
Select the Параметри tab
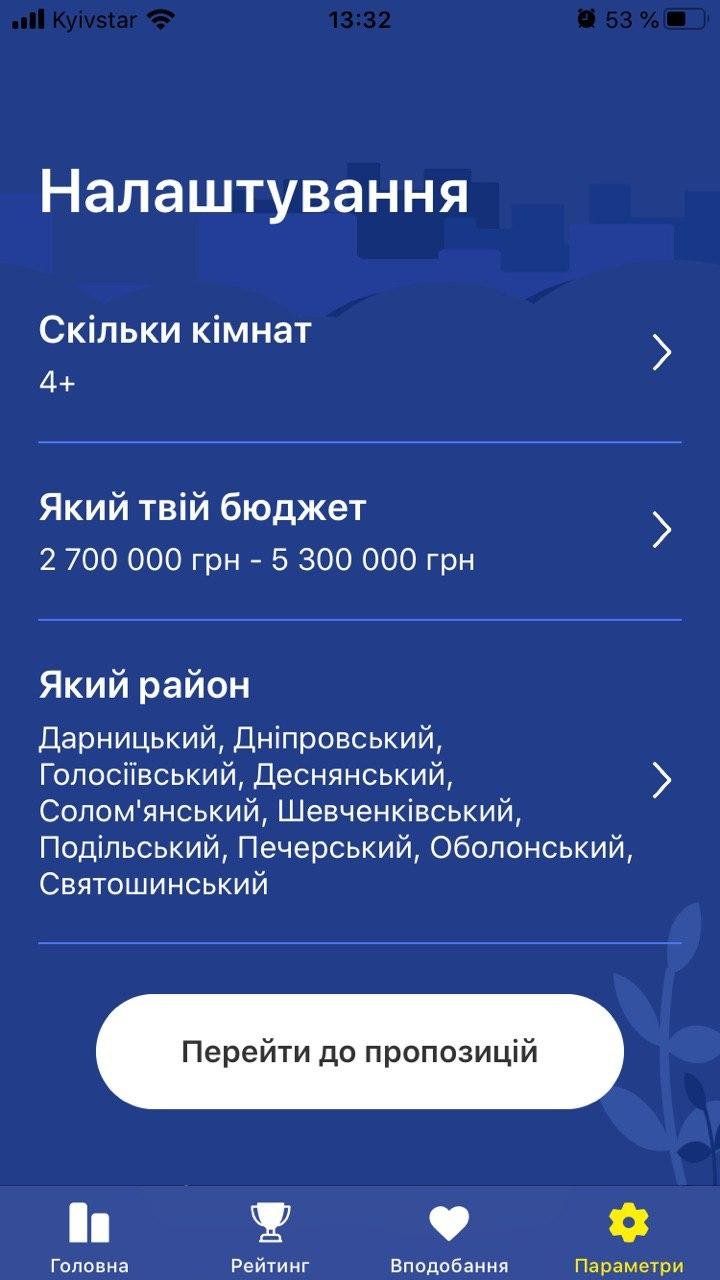(x=629, y=1236)
